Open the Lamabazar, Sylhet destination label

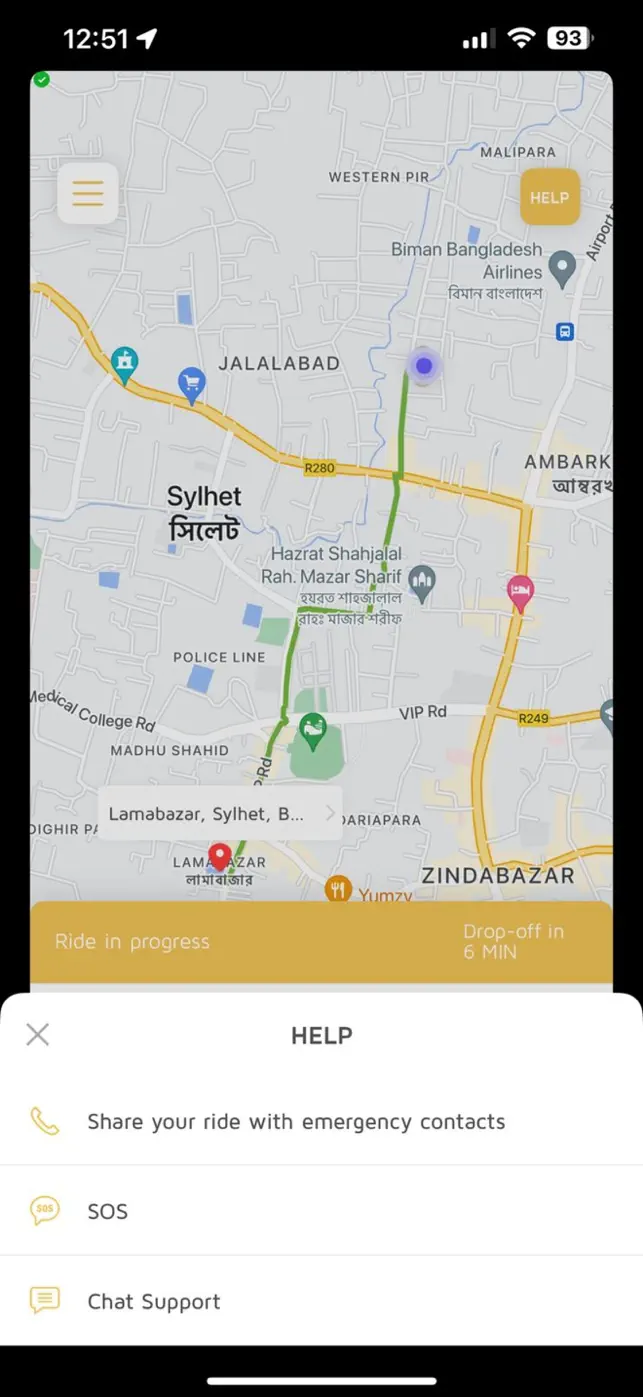tap(220, 813)
